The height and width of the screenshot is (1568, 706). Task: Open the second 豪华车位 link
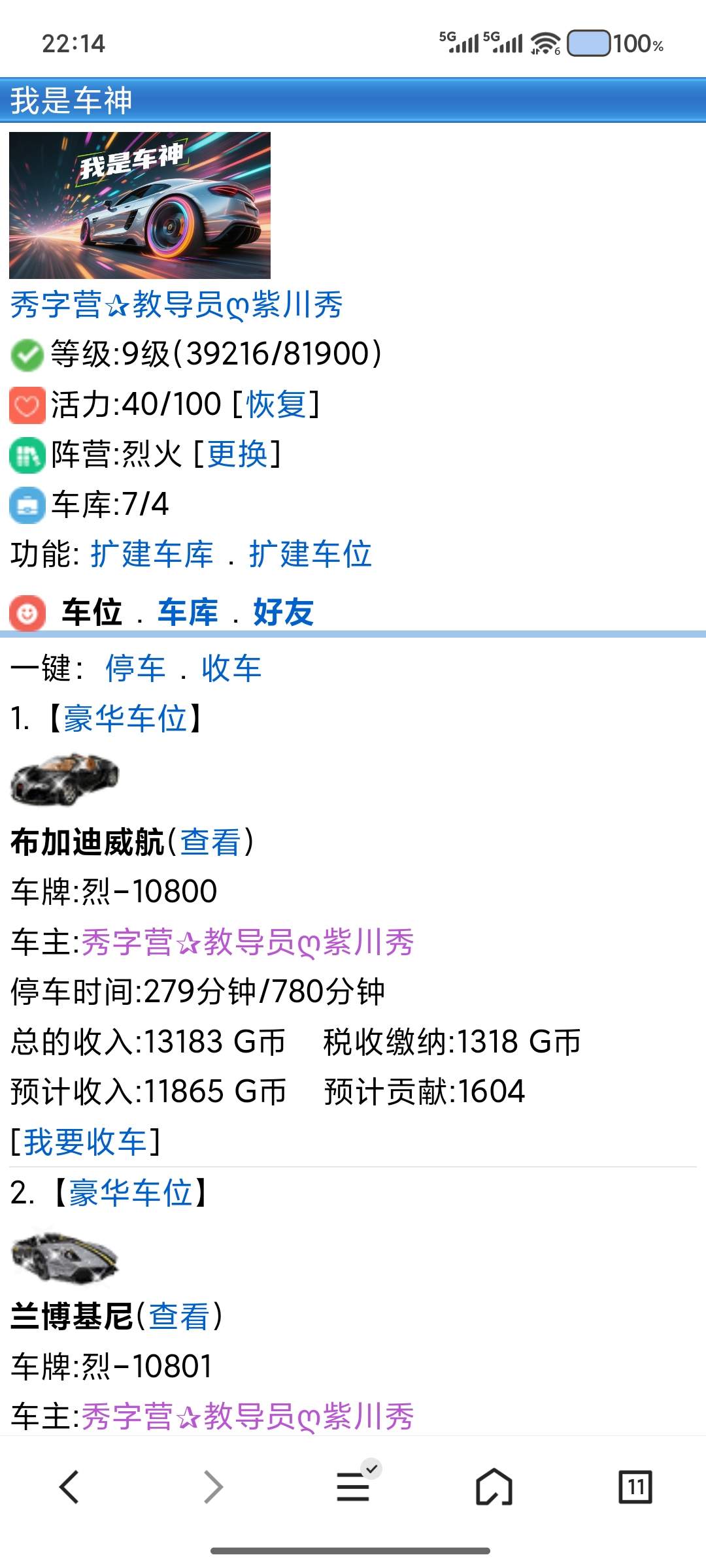[x=131, y=1192]
